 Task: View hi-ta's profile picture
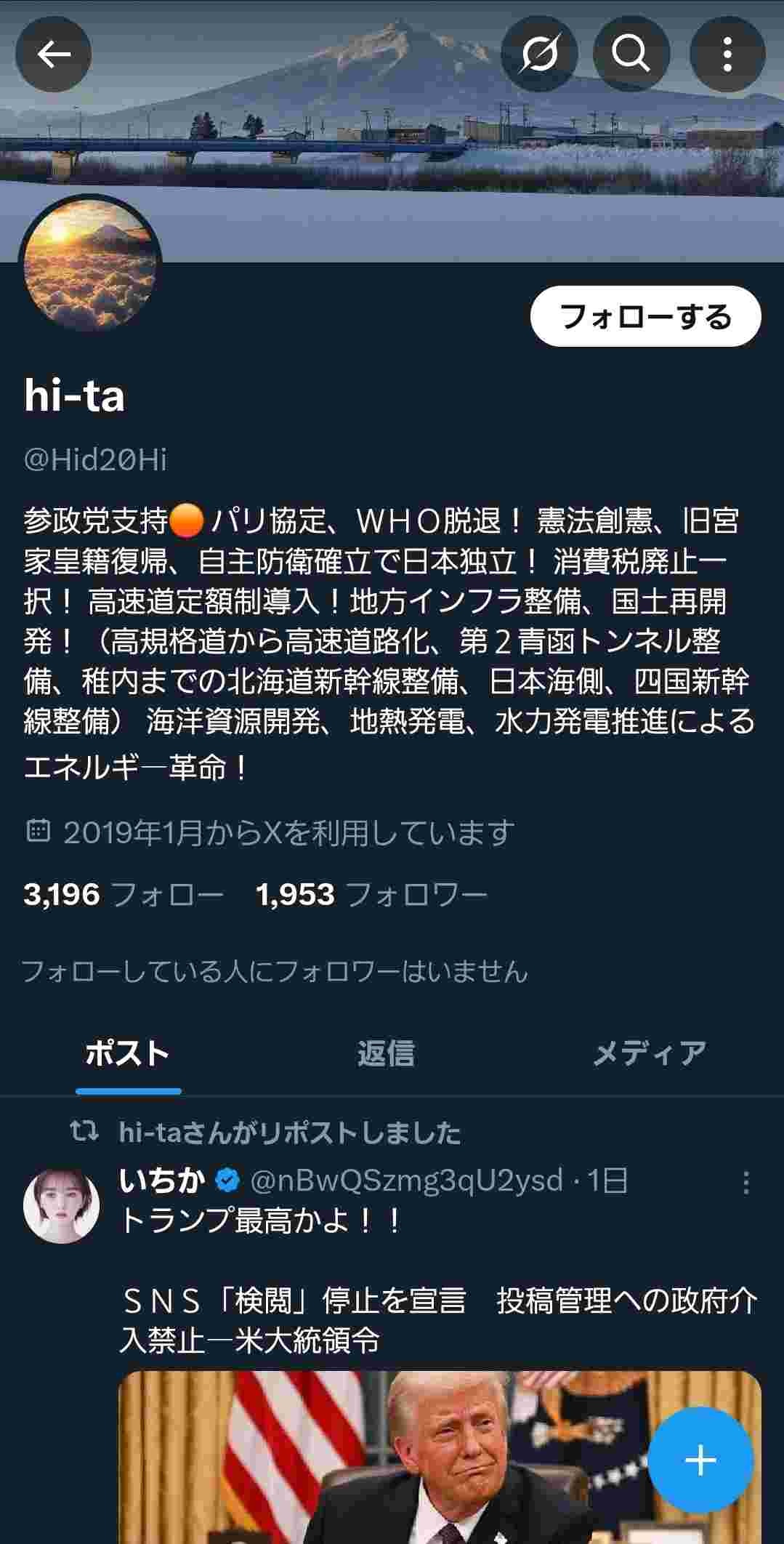tap(90, 266)
